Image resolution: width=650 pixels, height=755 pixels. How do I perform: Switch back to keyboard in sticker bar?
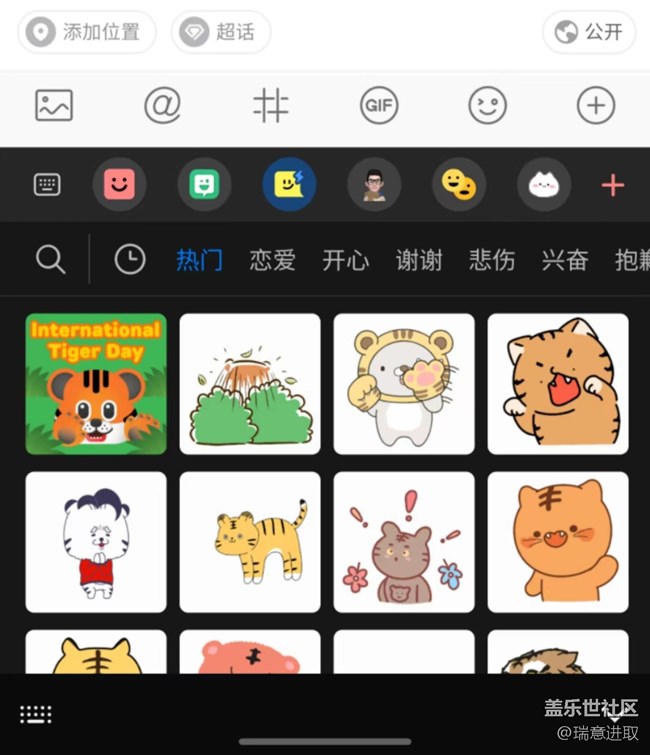tap(47, 184)
